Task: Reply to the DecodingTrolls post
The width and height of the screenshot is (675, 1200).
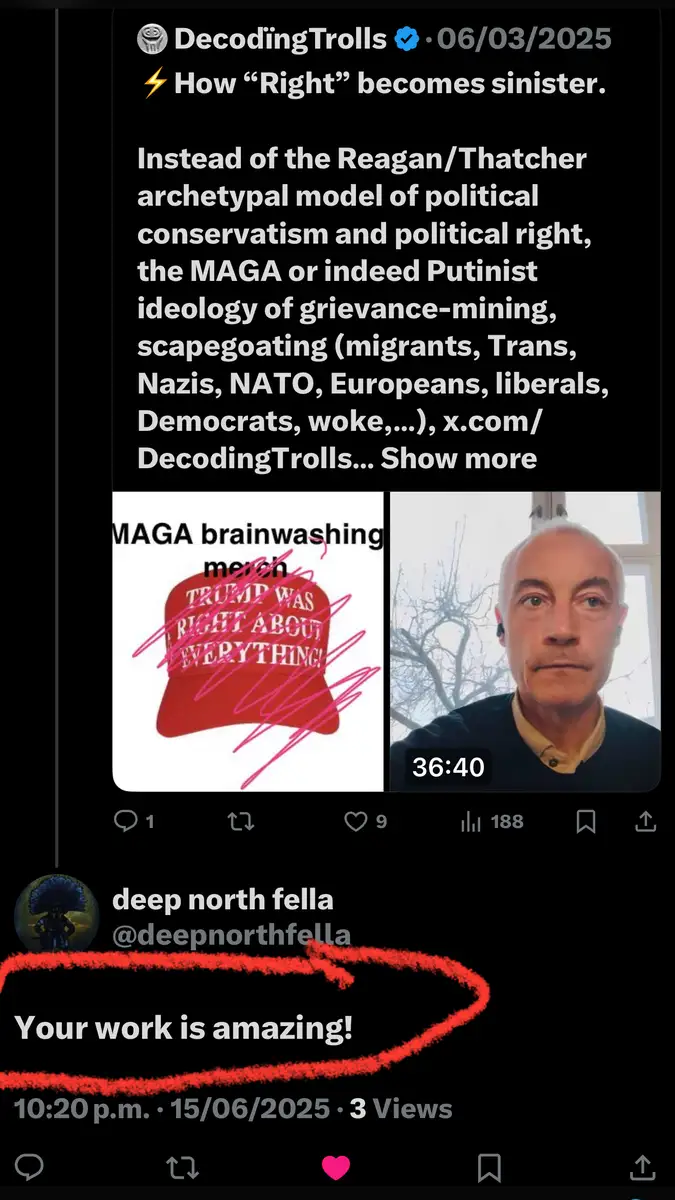Action: (x=126, y=821)
